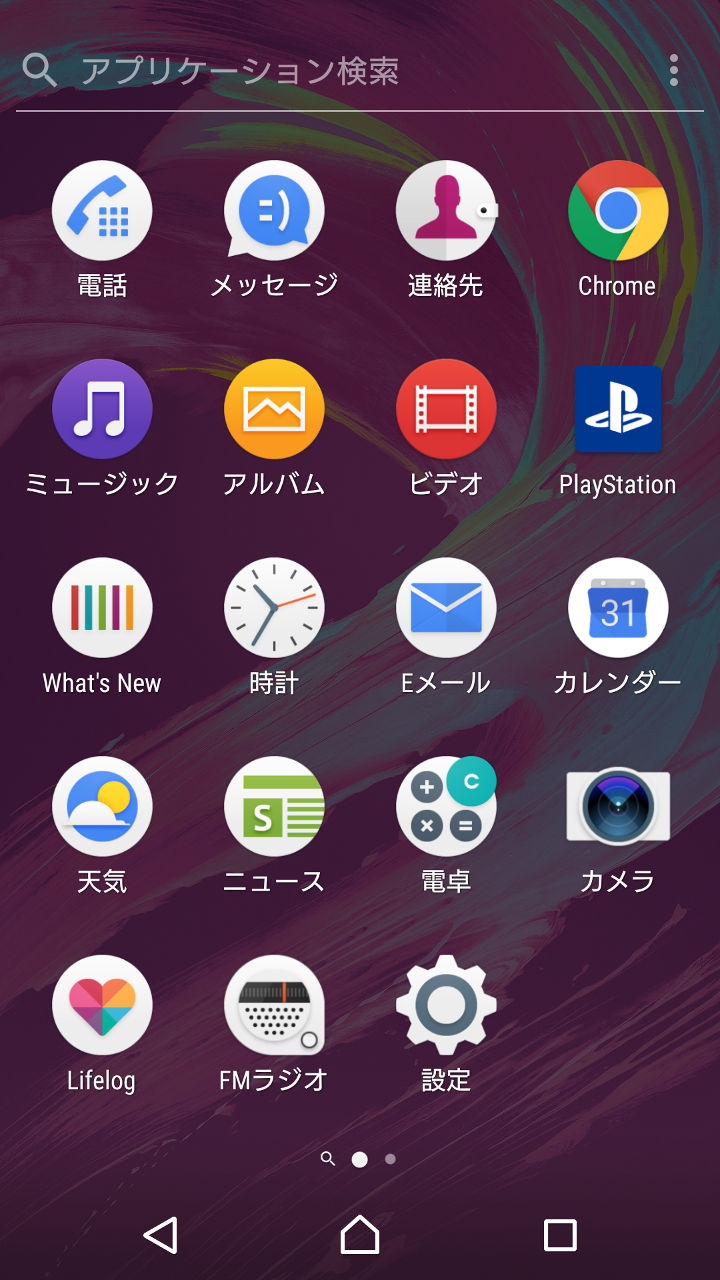Go to the home screen
This screenshot has width=720, height=1280.
click(360, 1235)
